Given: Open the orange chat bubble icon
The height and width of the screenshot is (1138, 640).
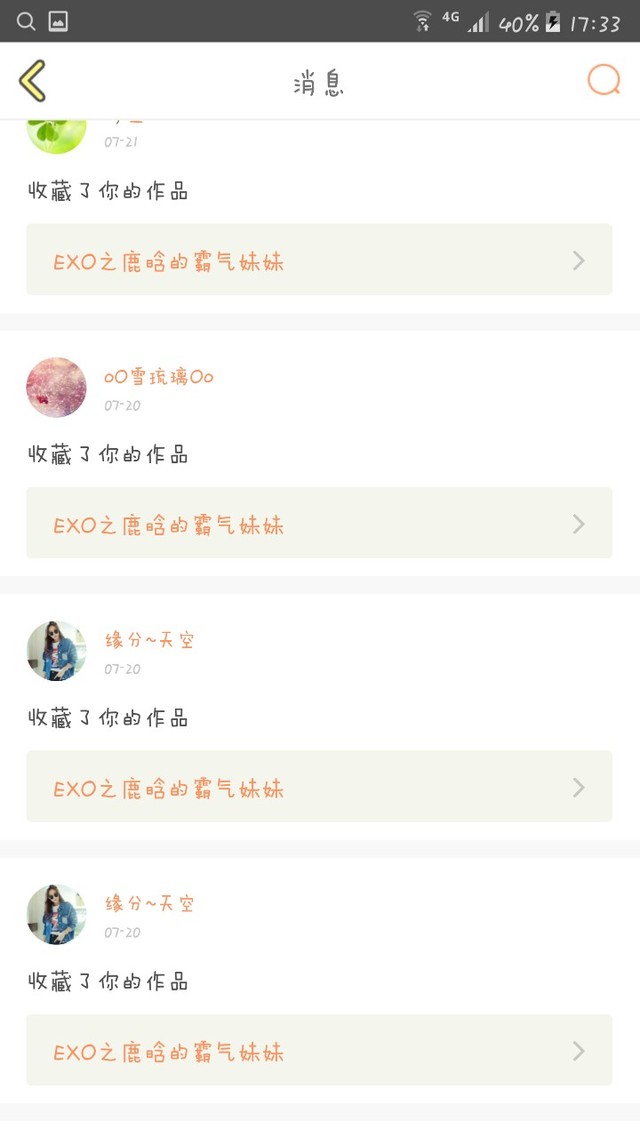Looking at the screenshot, I should [604, 80].
